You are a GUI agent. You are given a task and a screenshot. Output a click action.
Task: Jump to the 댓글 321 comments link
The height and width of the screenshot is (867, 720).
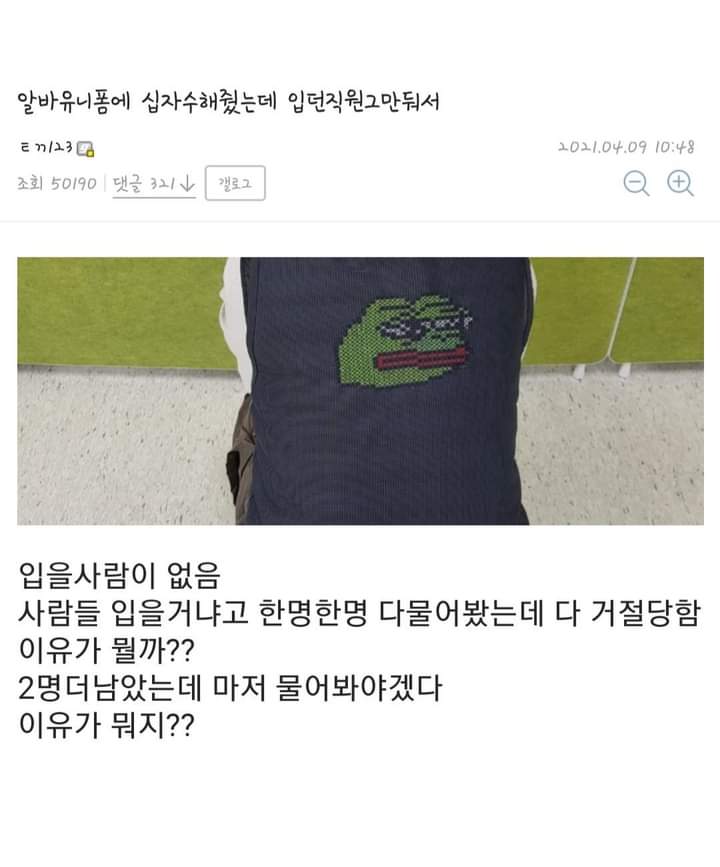point(153,184)
